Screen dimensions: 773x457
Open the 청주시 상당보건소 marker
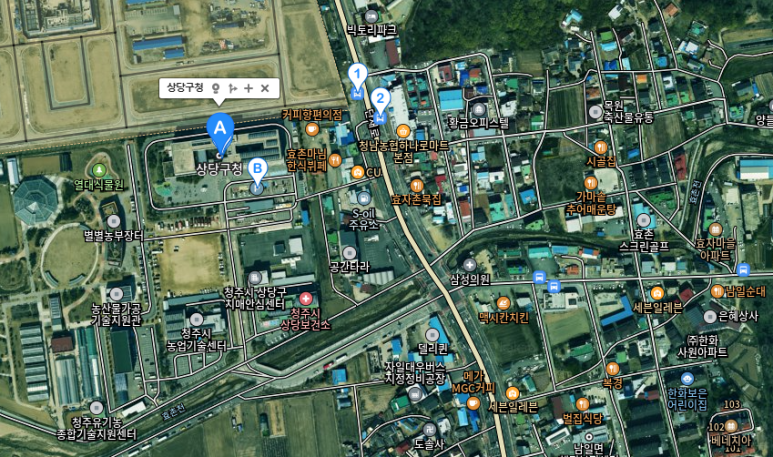(306, 299)
